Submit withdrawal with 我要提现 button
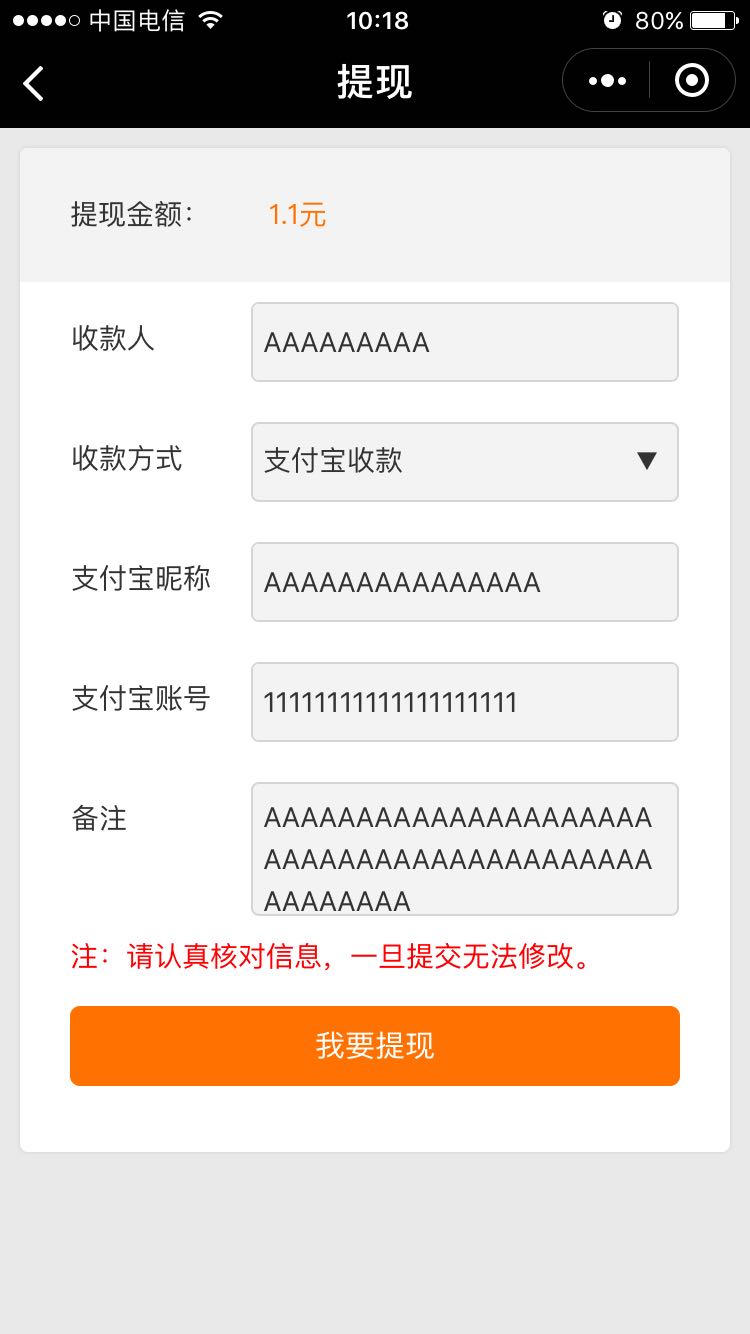750x1334 pixels. click(x=375, y=1046)
